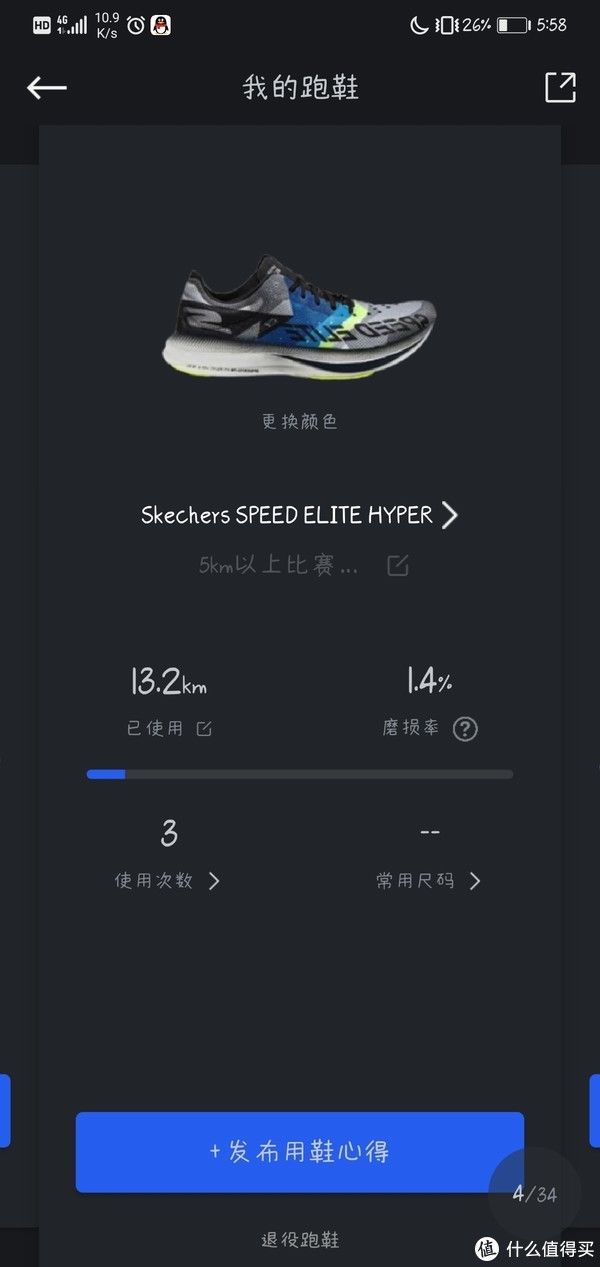Retire this shoe via 退役跑鞋

point(300,1240)
